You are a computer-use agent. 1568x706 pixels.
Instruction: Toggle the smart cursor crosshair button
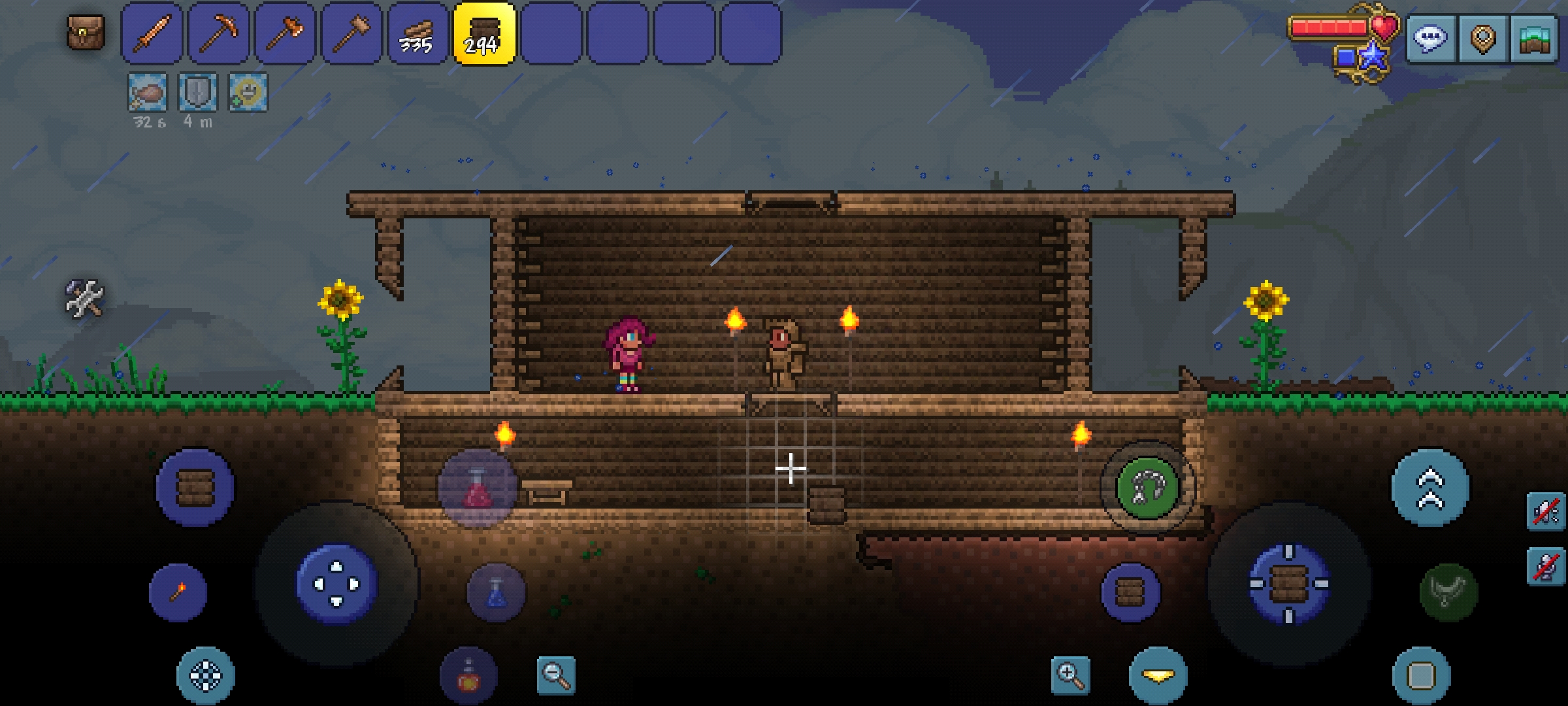[206, 676]
